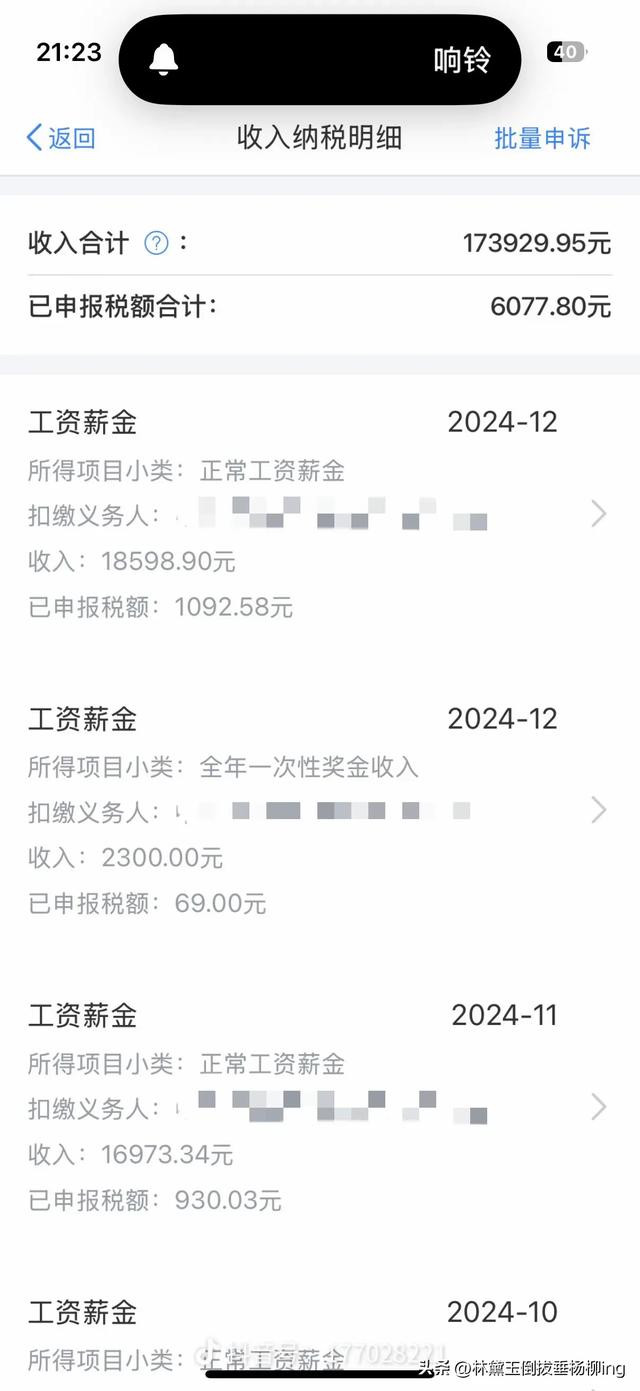Open 批量申诉 batch appeal
The image size is (640, 1391).
click(542, 138)
